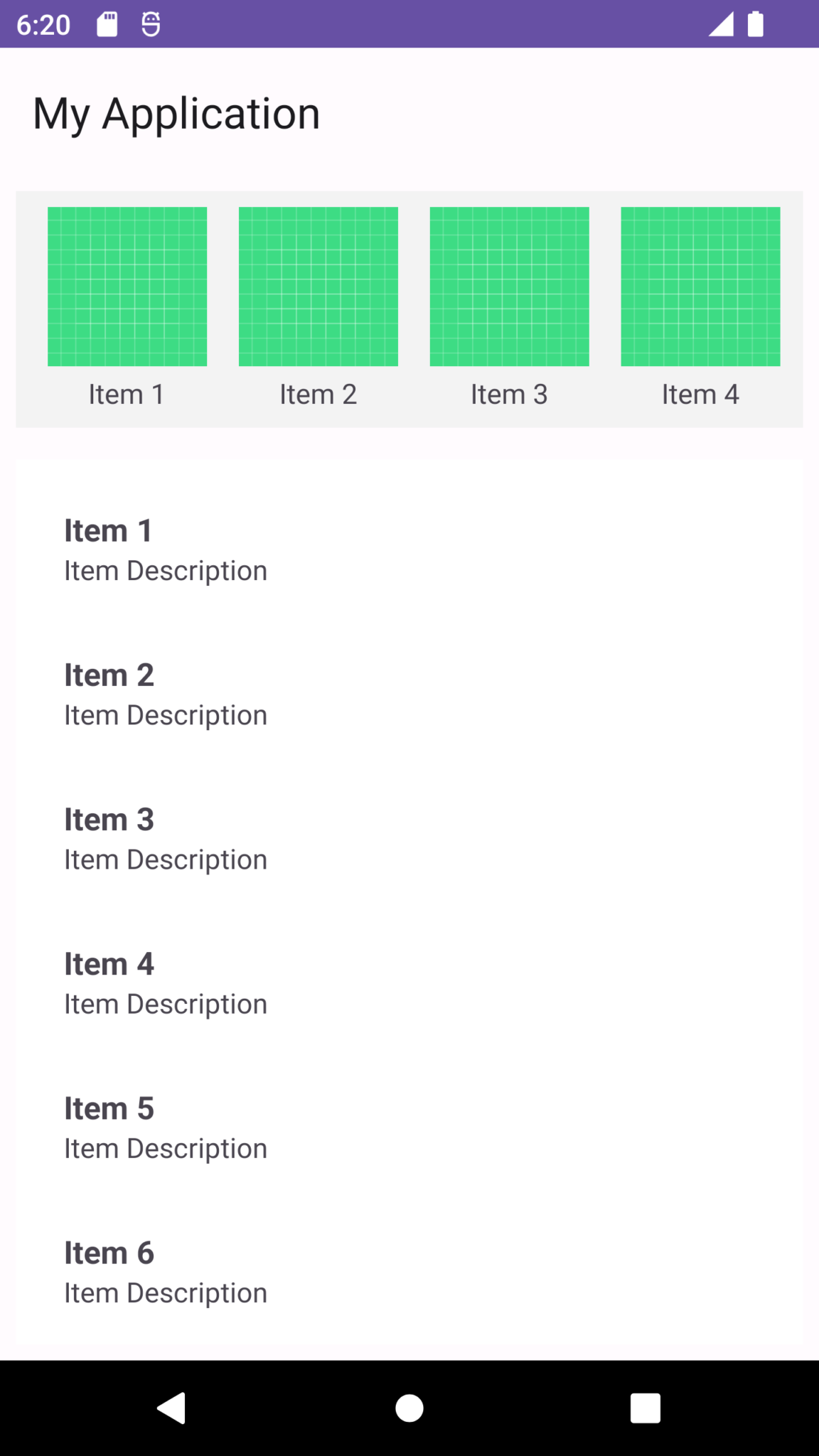Open the Item 3 green tile

tap(510, 287)
